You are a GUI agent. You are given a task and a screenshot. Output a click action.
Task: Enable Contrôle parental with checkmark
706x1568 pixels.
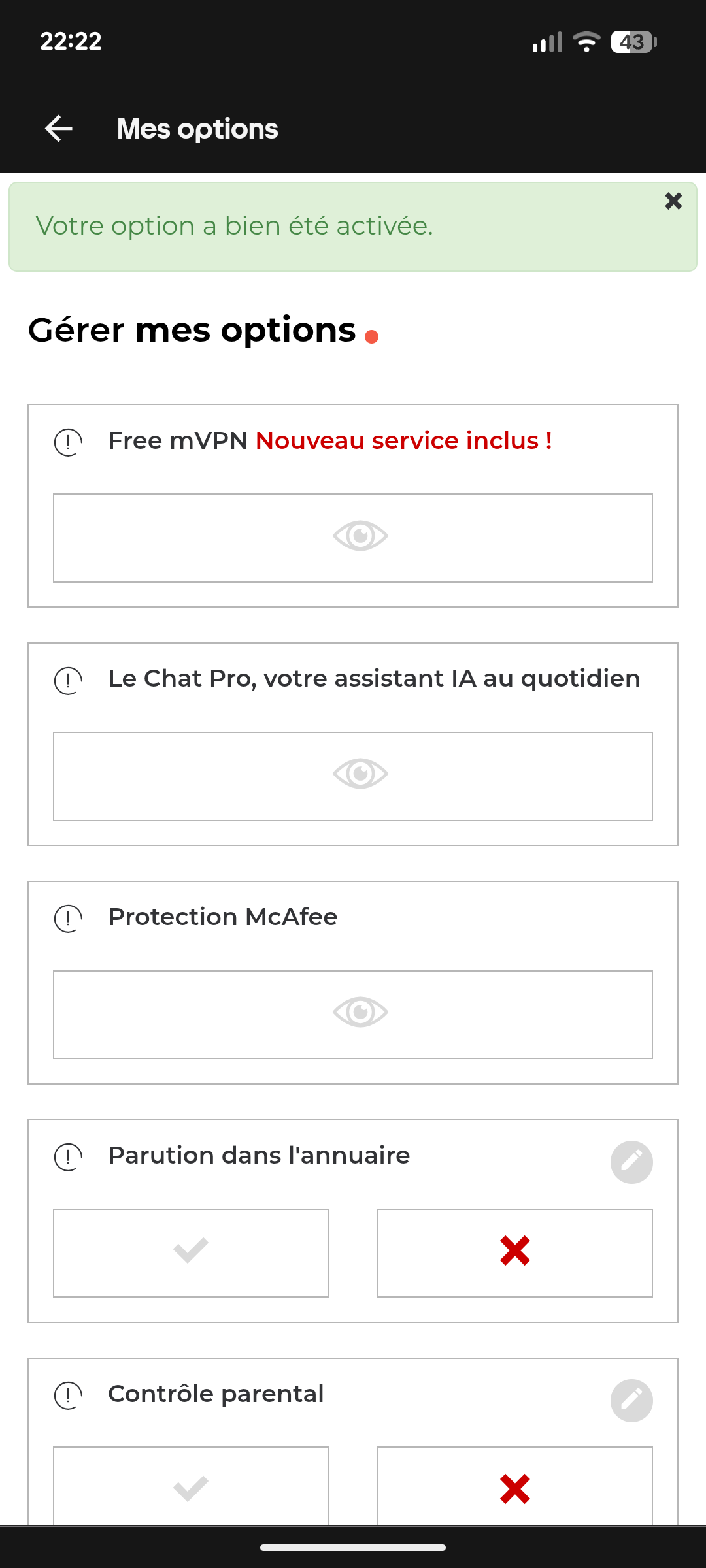tap(191, 1486)
